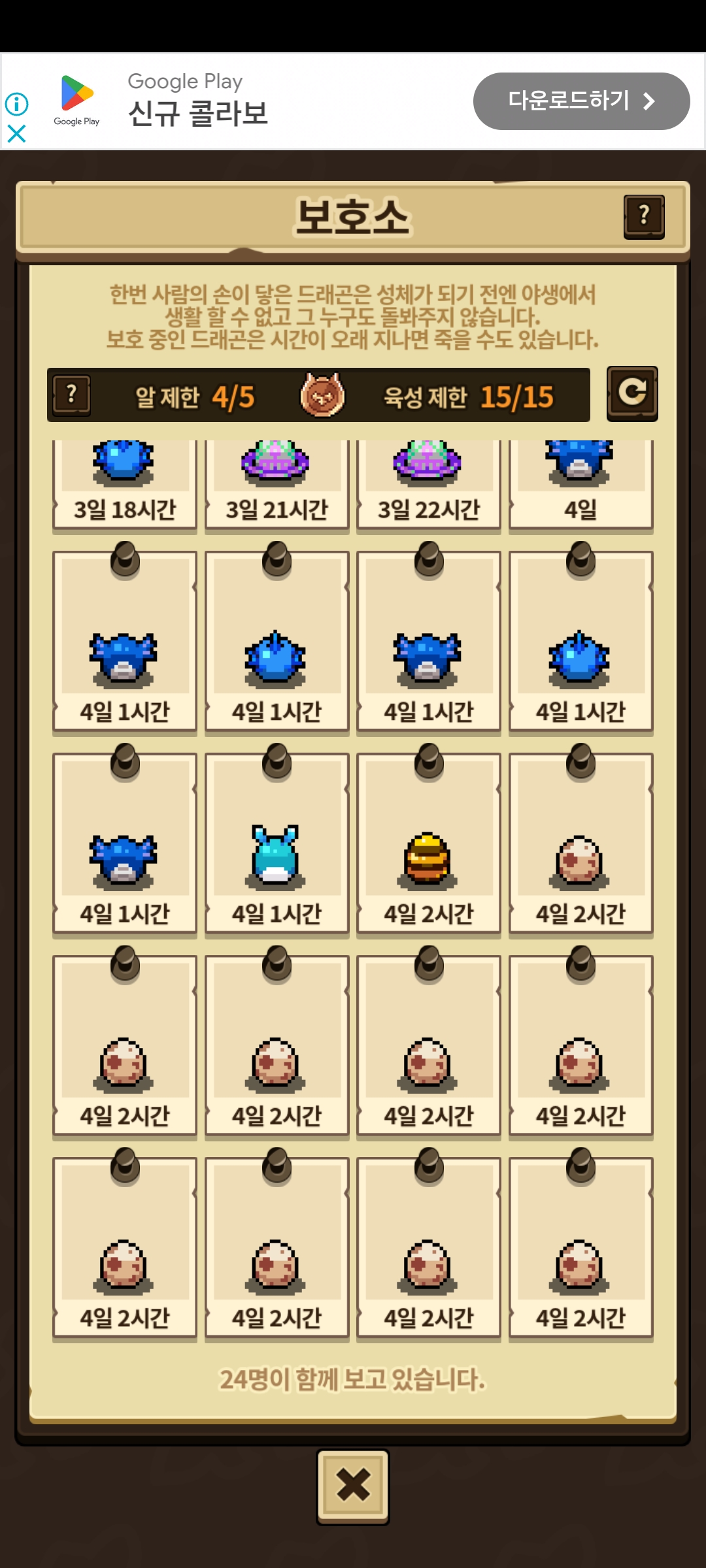Open the ad info icon

[x=16, y=104]
